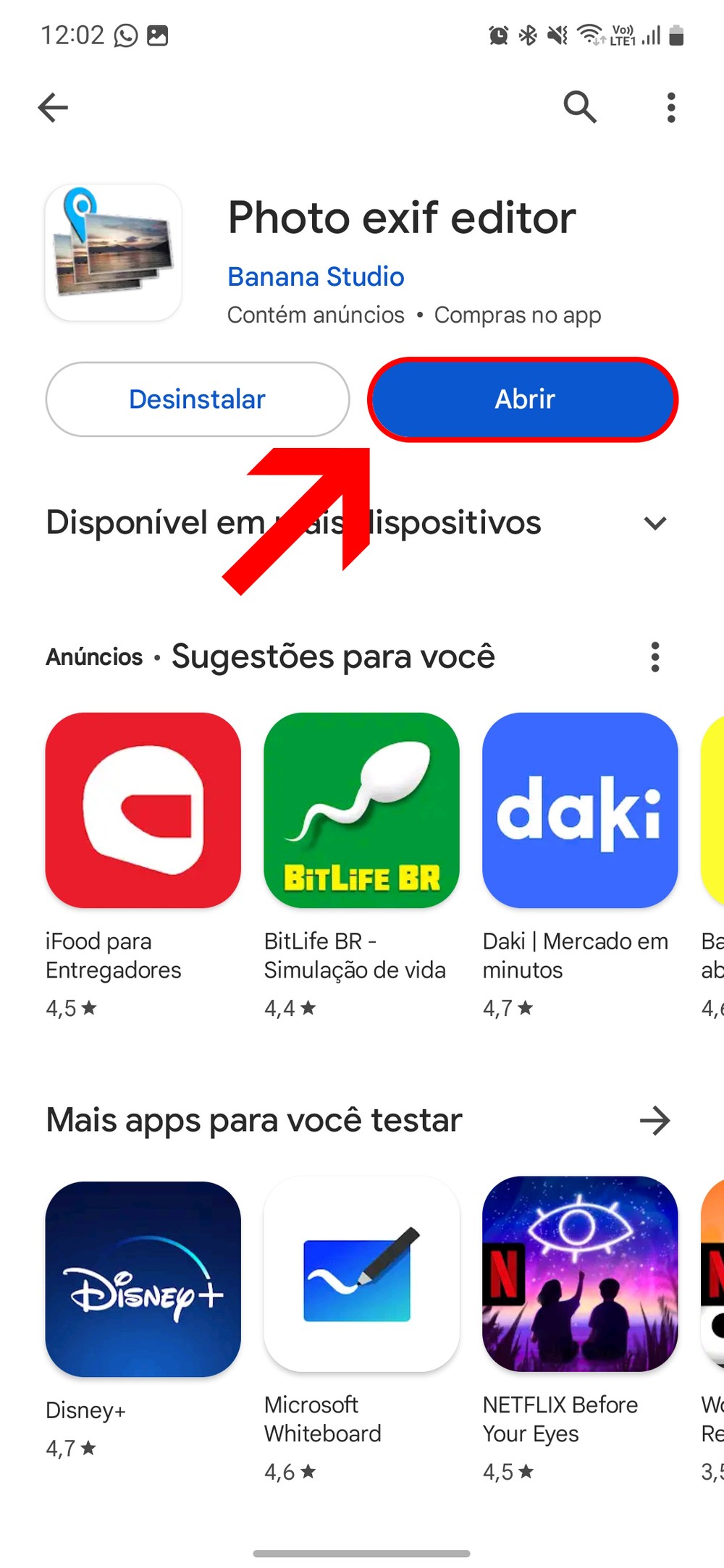See all Mais apps para você testar

(x=655, y=1121)
